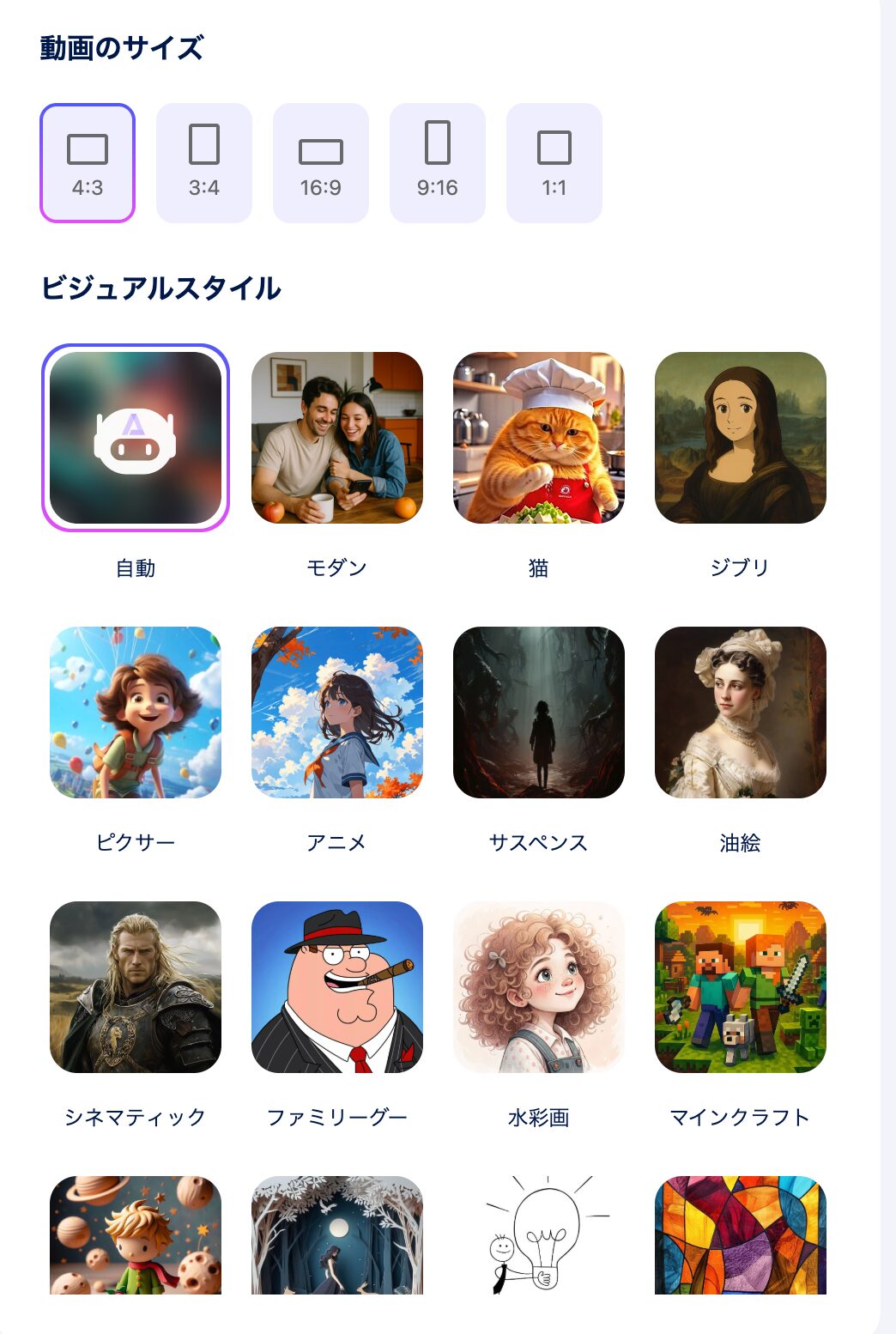
Task: Select the 4:3 video size
Action: 88,163
